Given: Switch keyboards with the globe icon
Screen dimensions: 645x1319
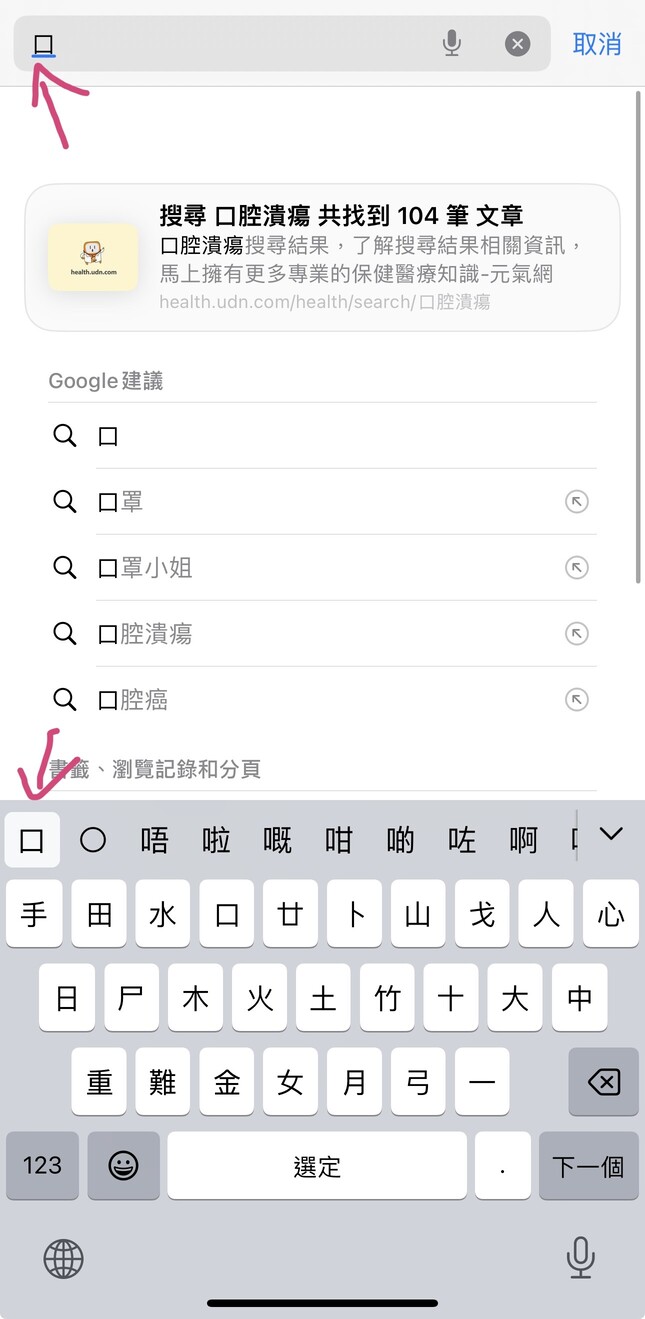Looking at the screenshot, I should [x=64, y=1258].
